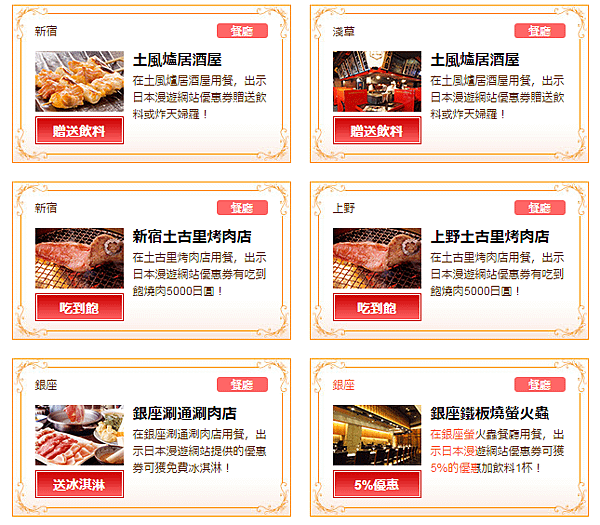Select 吃到飽 button for 新宿土古里烤肉店
Image resolution: width=600 pixels, height=525 pixels.
(79, 308)
